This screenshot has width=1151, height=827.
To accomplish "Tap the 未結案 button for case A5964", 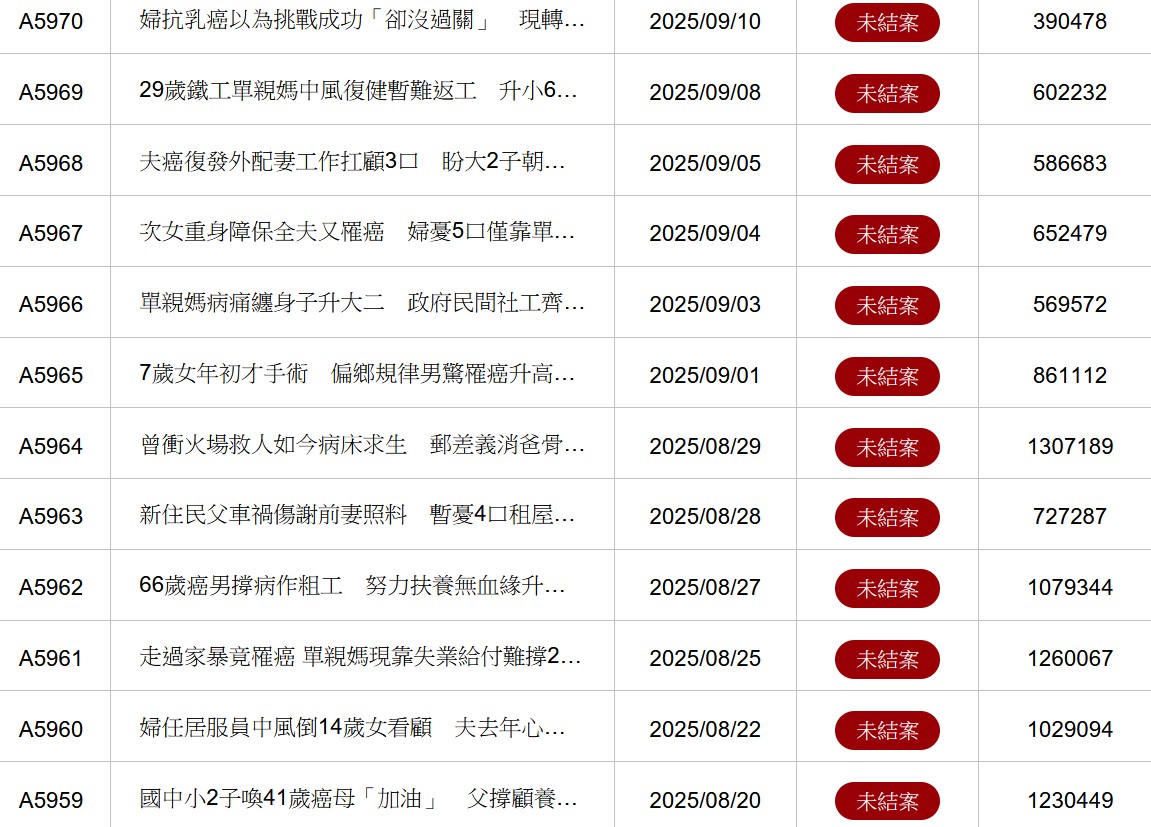I will pyautogui.click(x=887, y=447).
